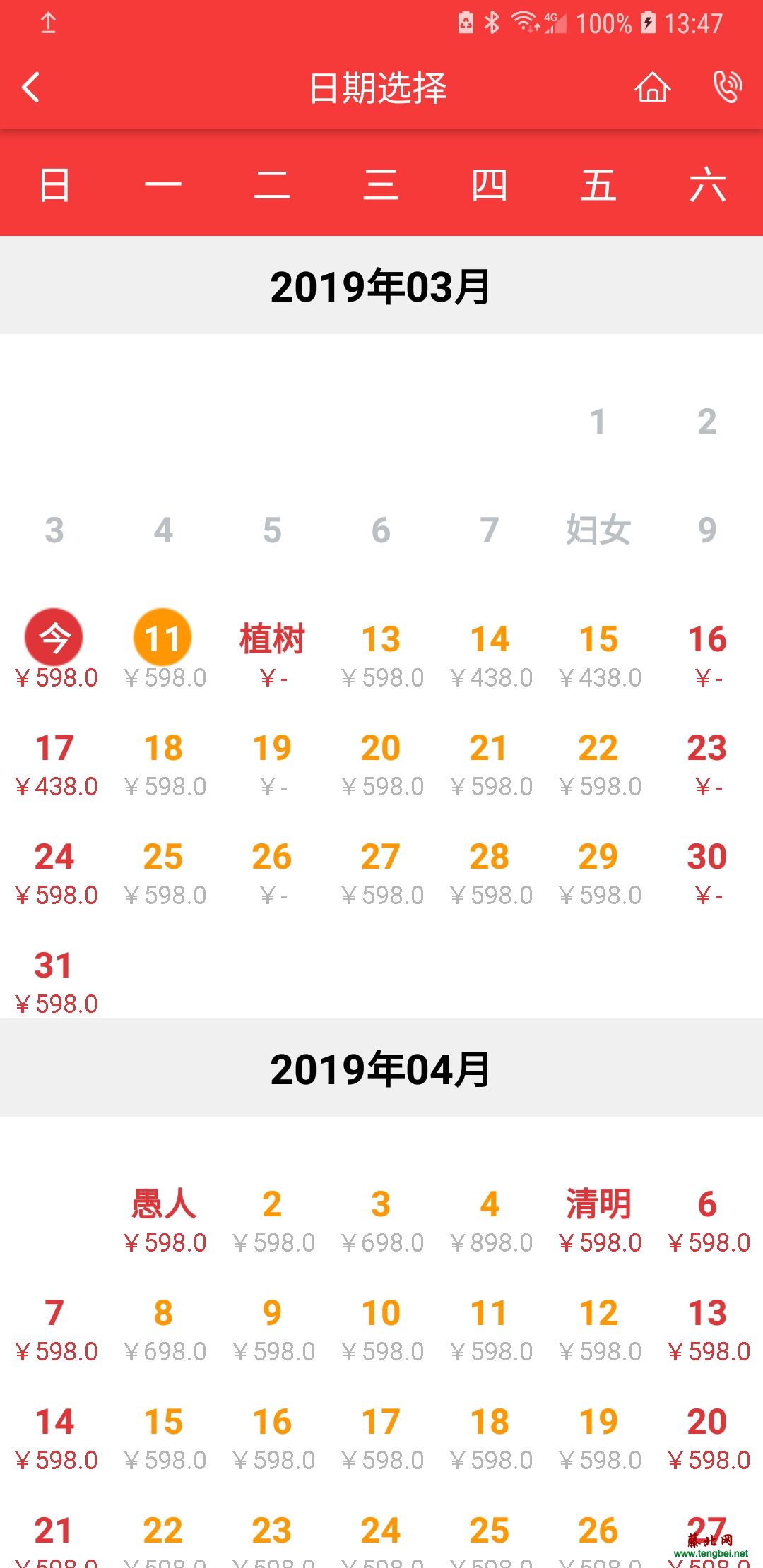Choose March 25 priced ¥598.0
Screen dimensions: 763x1568
tap(163, 872)
